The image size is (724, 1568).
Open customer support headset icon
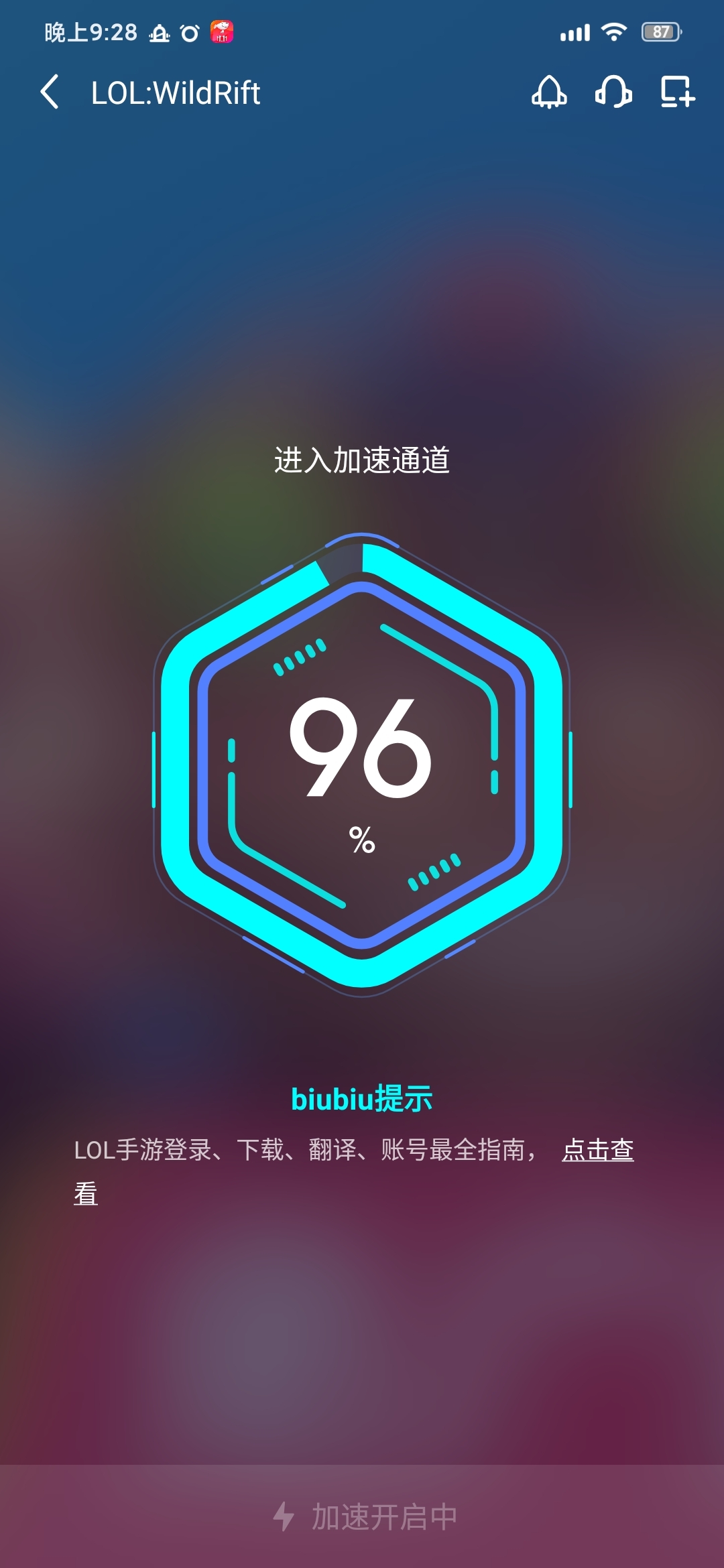click(x=613, y=92)
